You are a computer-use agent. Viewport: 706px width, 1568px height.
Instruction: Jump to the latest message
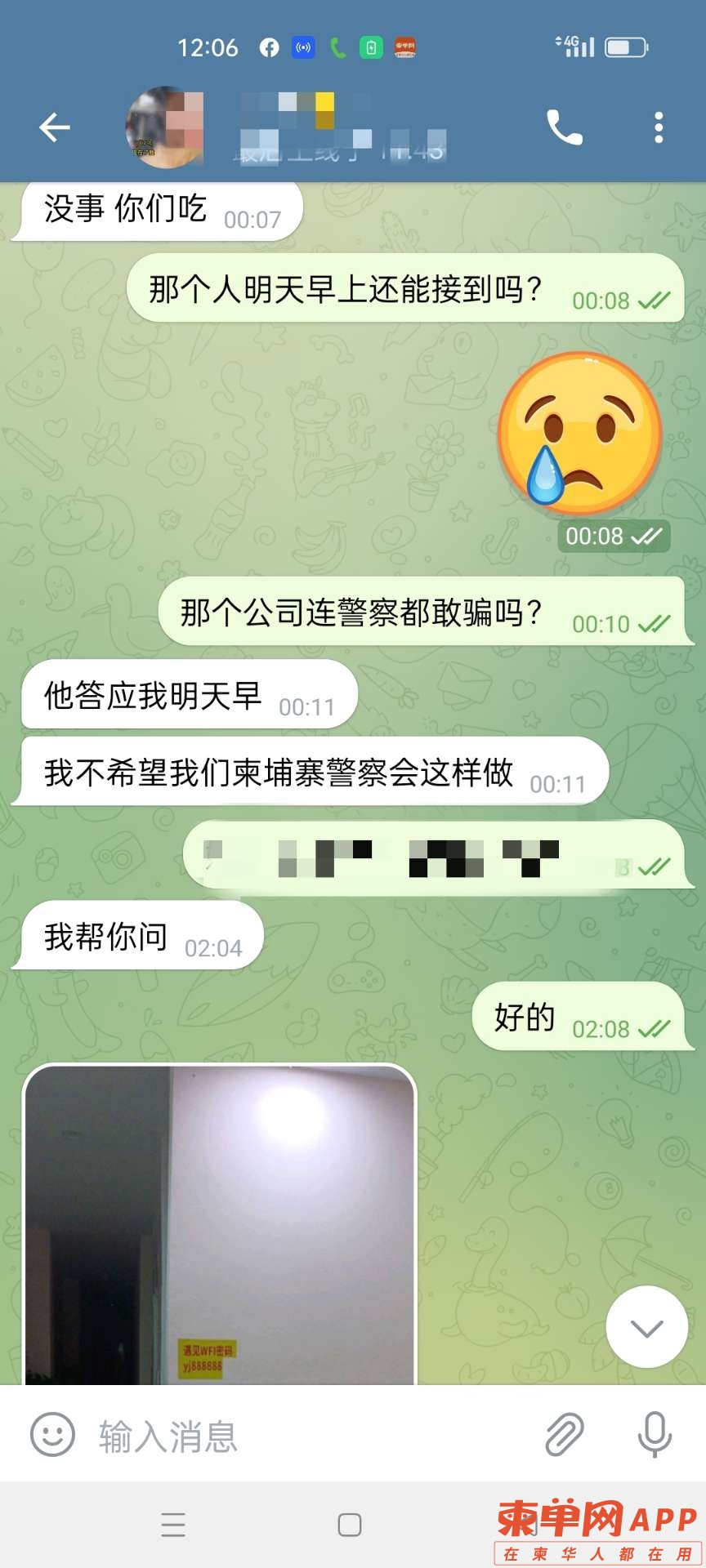coord(646,1327)
